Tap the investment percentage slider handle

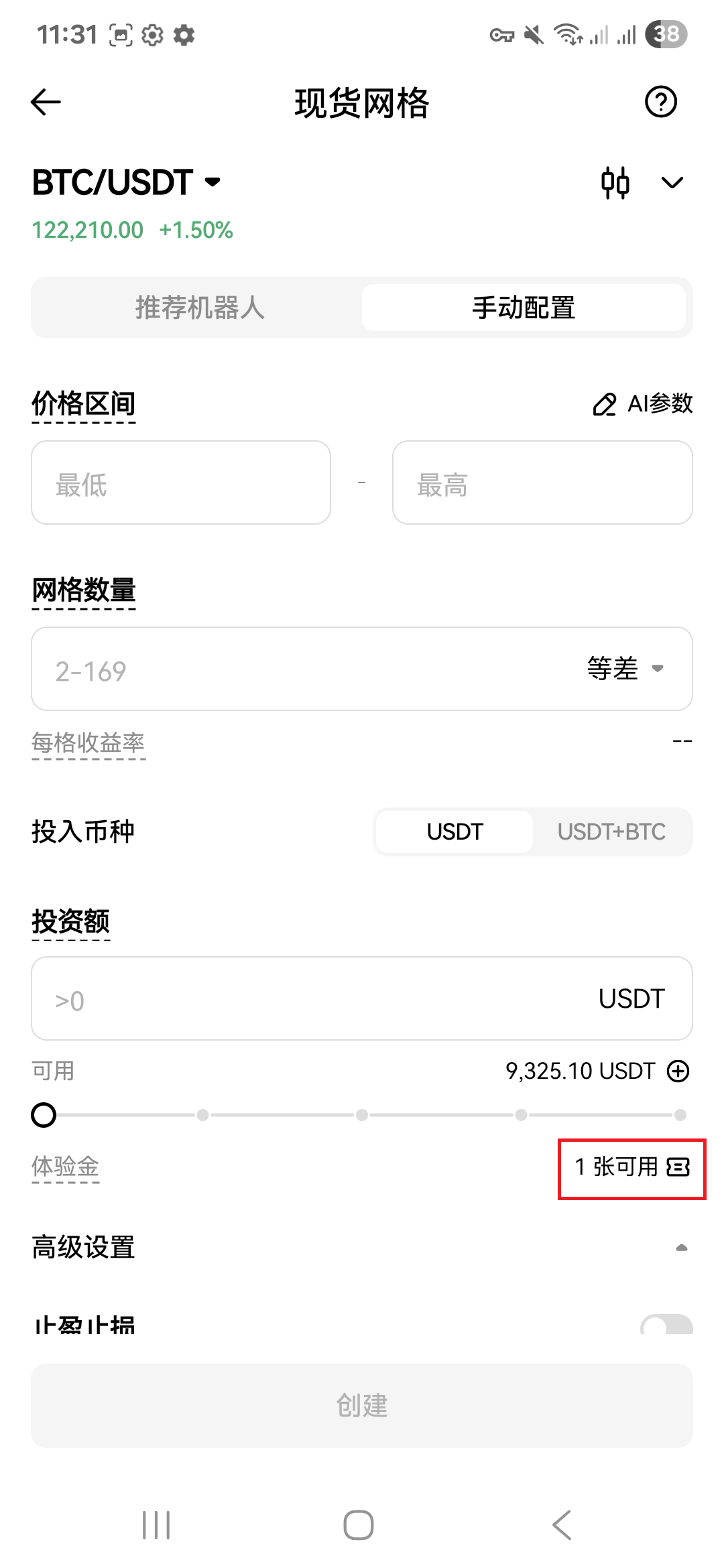[x=44, y=1115]
